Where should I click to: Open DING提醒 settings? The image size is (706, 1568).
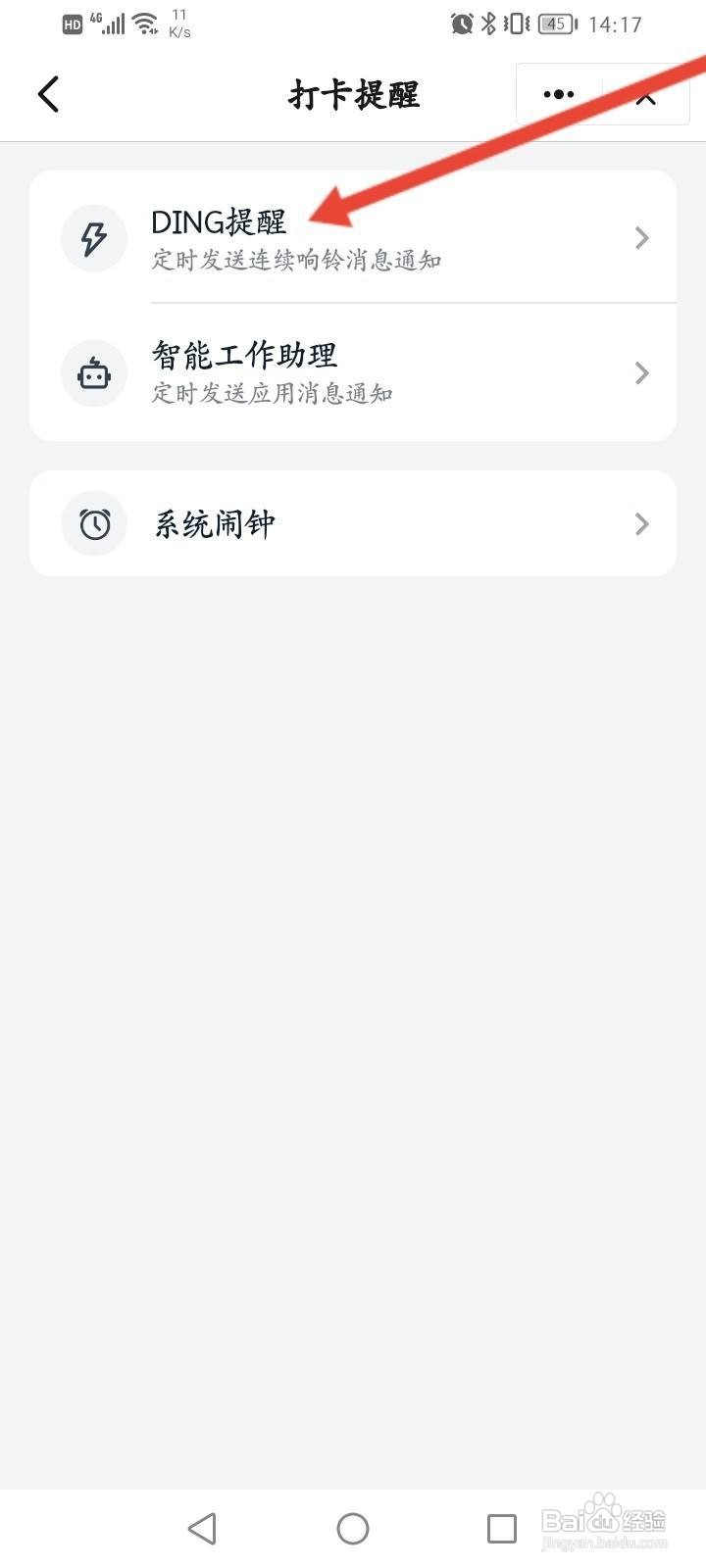(353, 238)
